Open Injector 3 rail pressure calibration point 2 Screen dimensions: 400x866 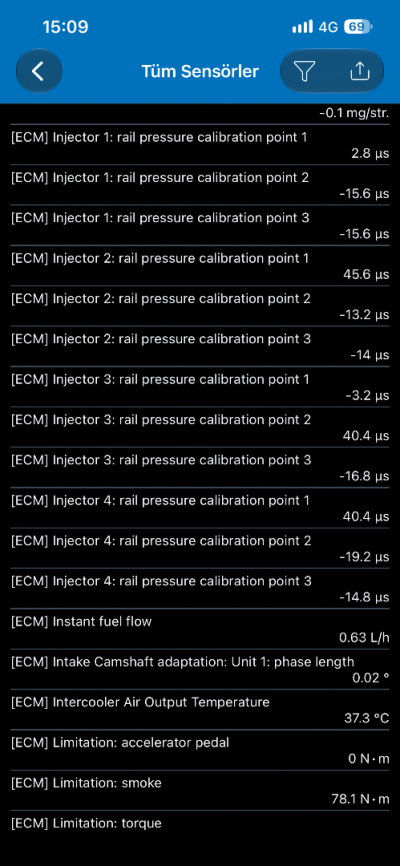coord(200,427)
